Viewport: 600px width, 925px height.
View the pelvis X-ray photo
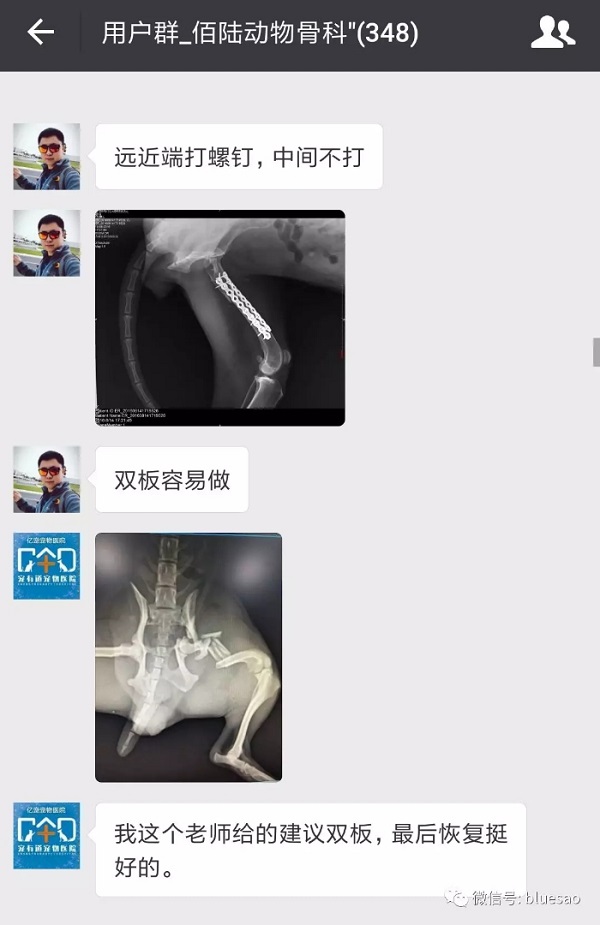click(x=188, y=657)
